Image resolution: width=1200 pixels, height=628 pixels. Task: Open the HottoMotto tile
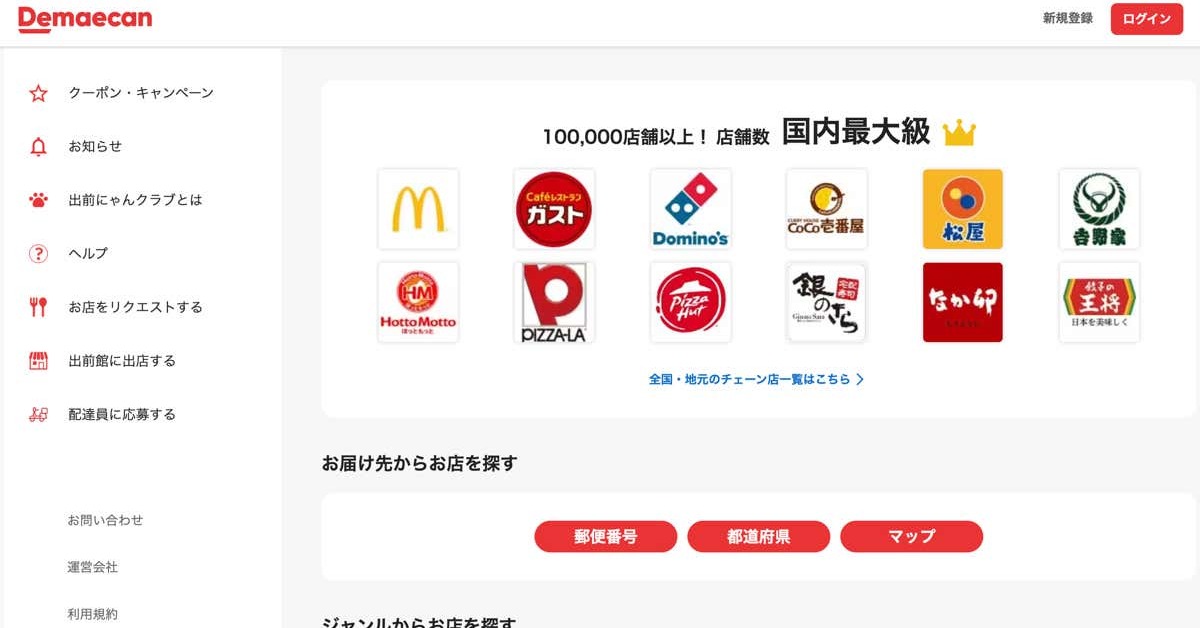[x=418, y=302]
